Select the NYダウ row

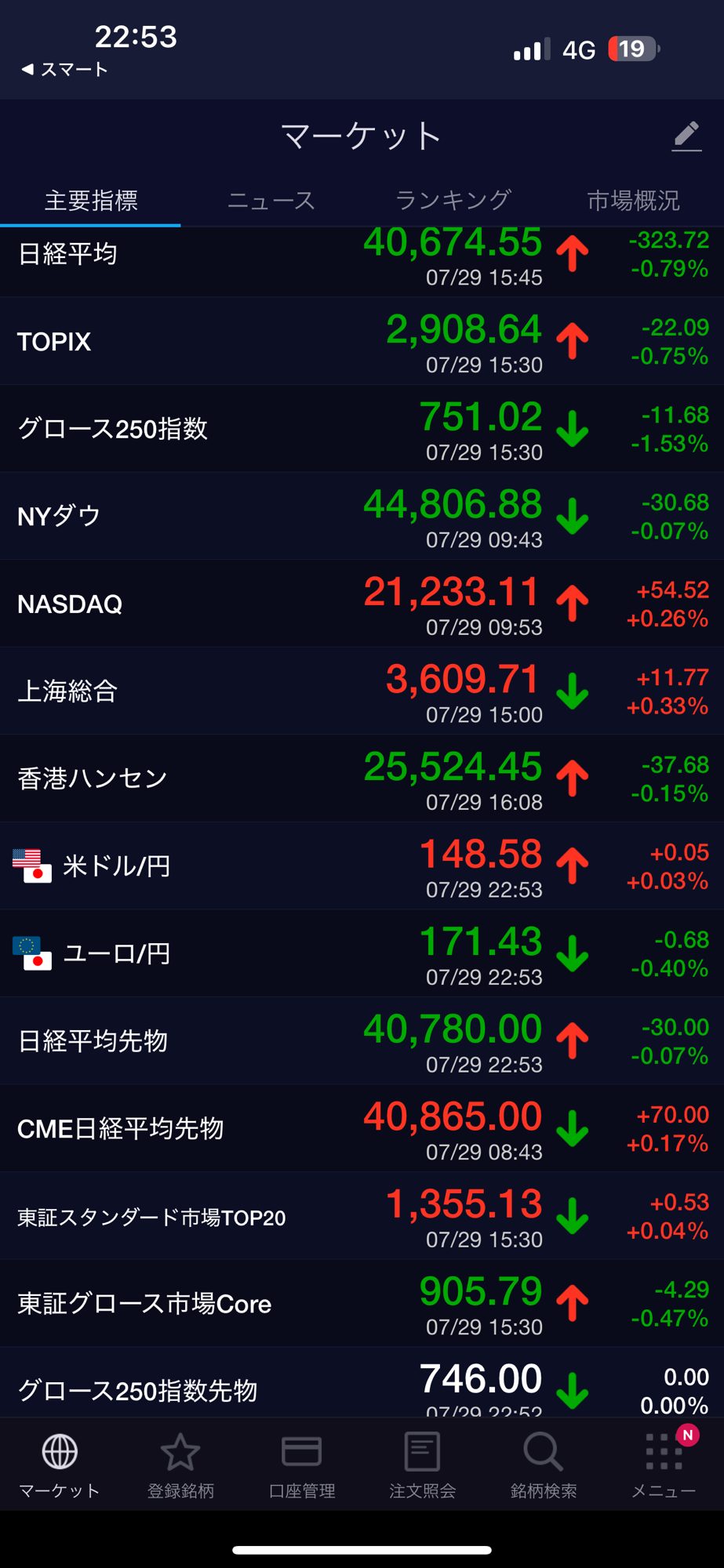click(361, 517)
